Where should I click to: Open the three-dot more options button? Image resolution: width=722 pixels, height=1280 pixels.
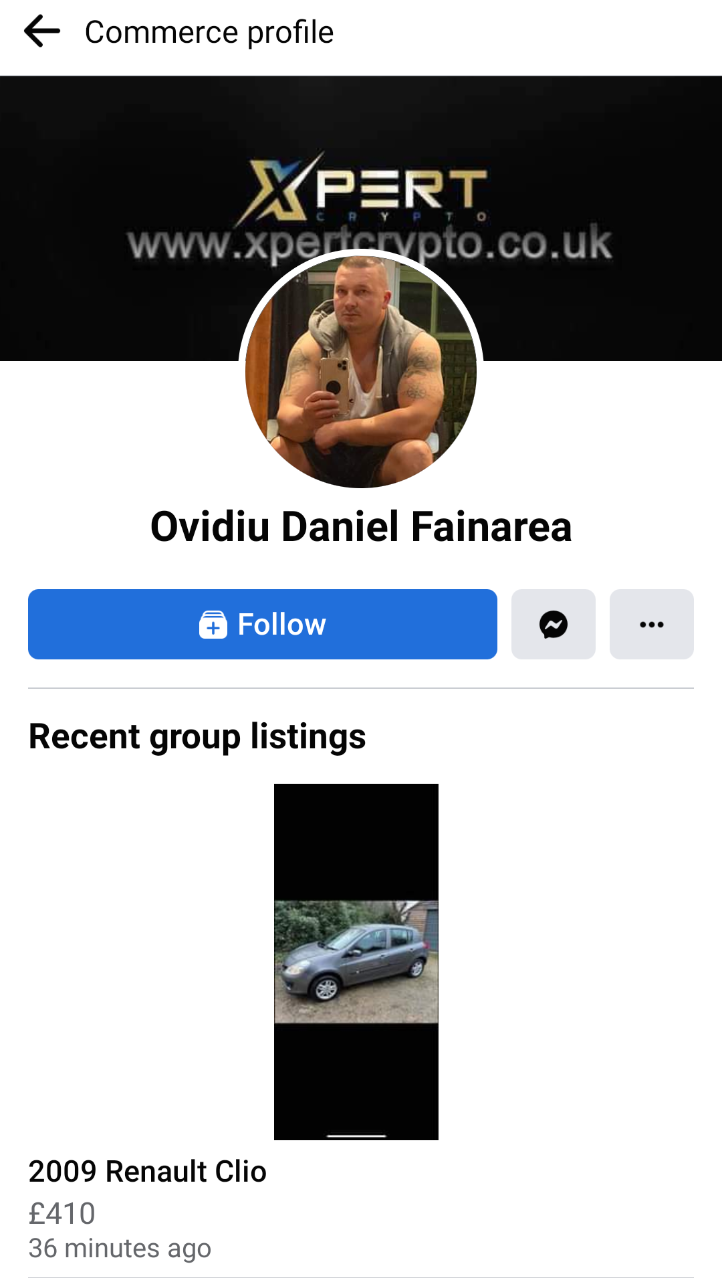(x=651, y=624)
